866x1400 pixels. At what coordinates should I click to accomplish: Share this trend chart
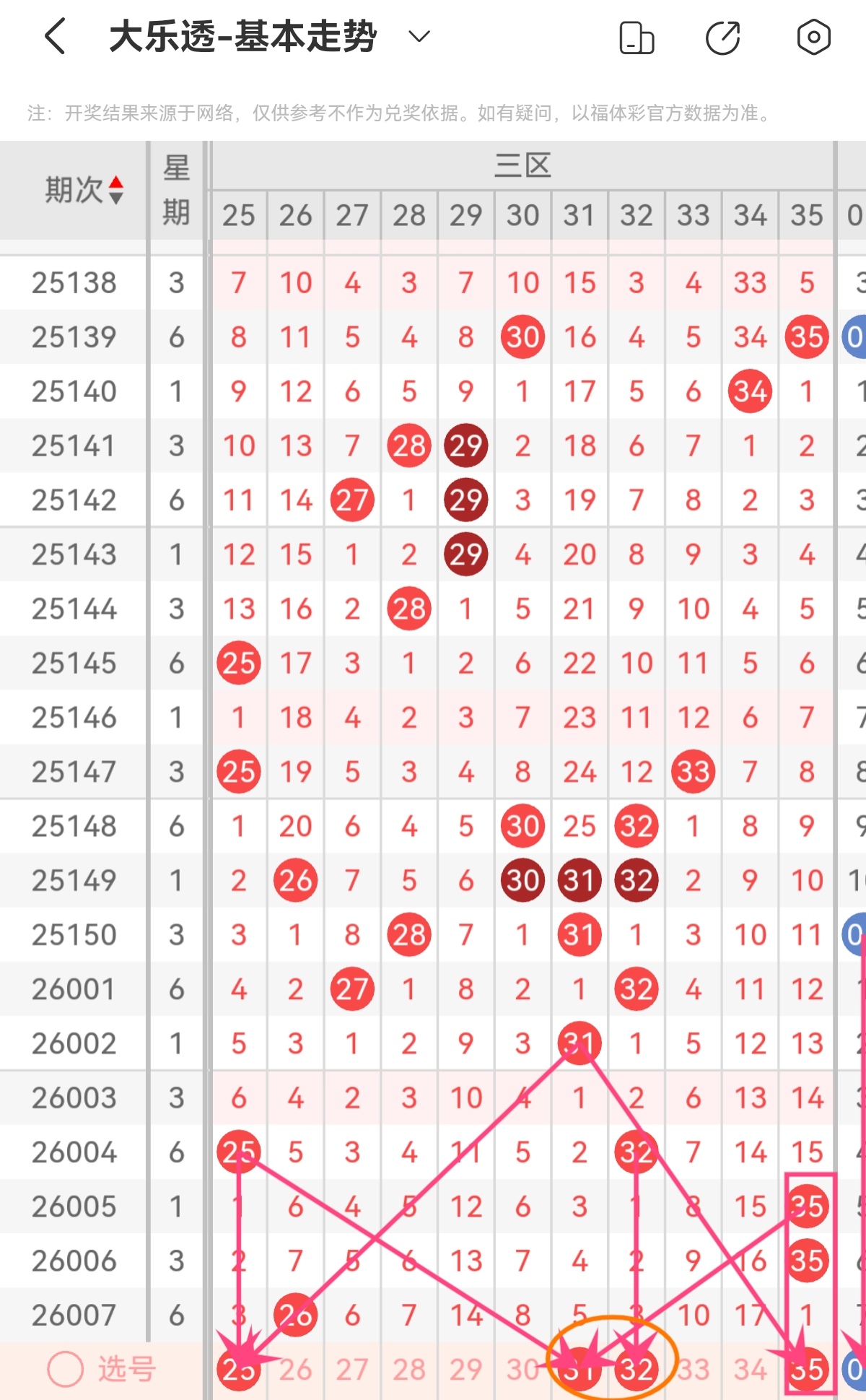[x=723, y=38]
